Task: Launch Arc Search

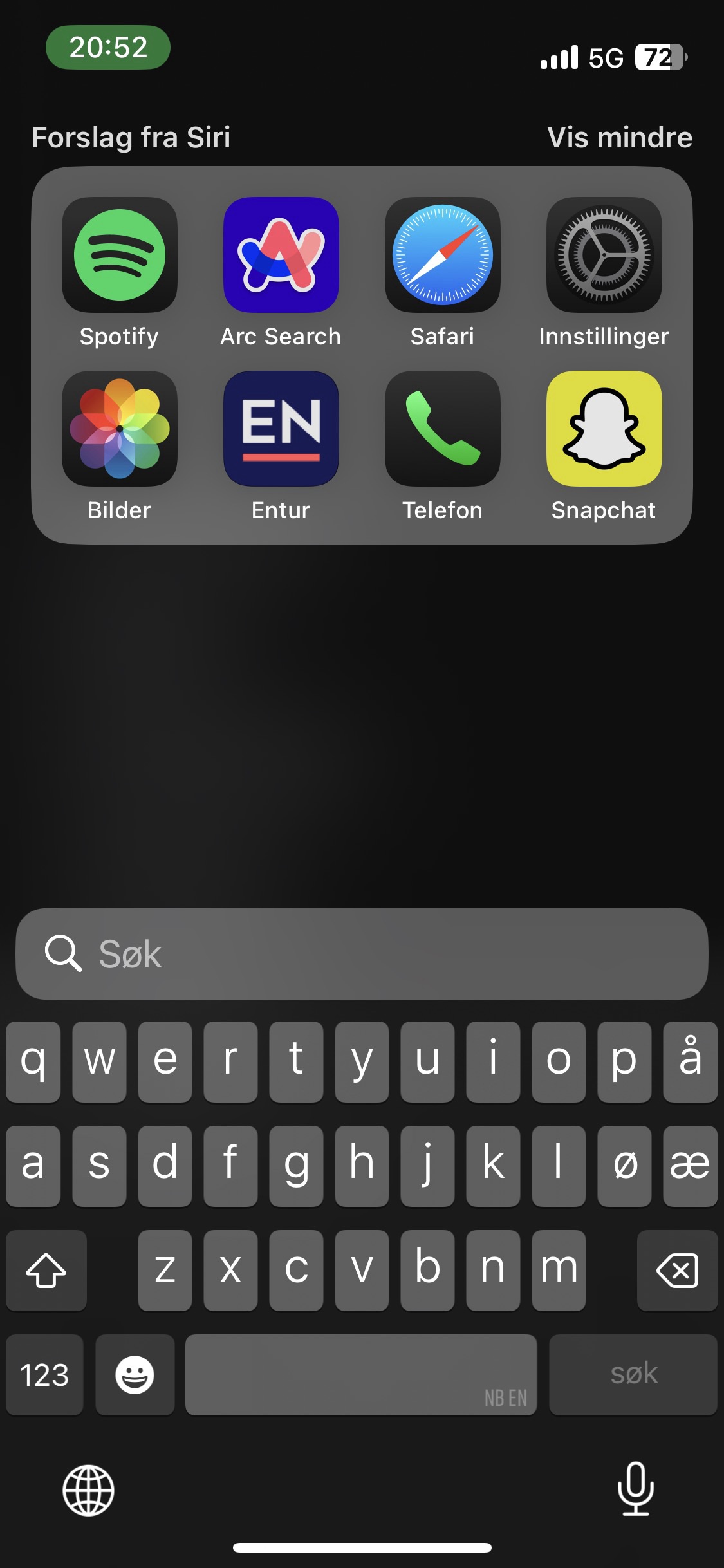Action: click(x=281, y=255)
